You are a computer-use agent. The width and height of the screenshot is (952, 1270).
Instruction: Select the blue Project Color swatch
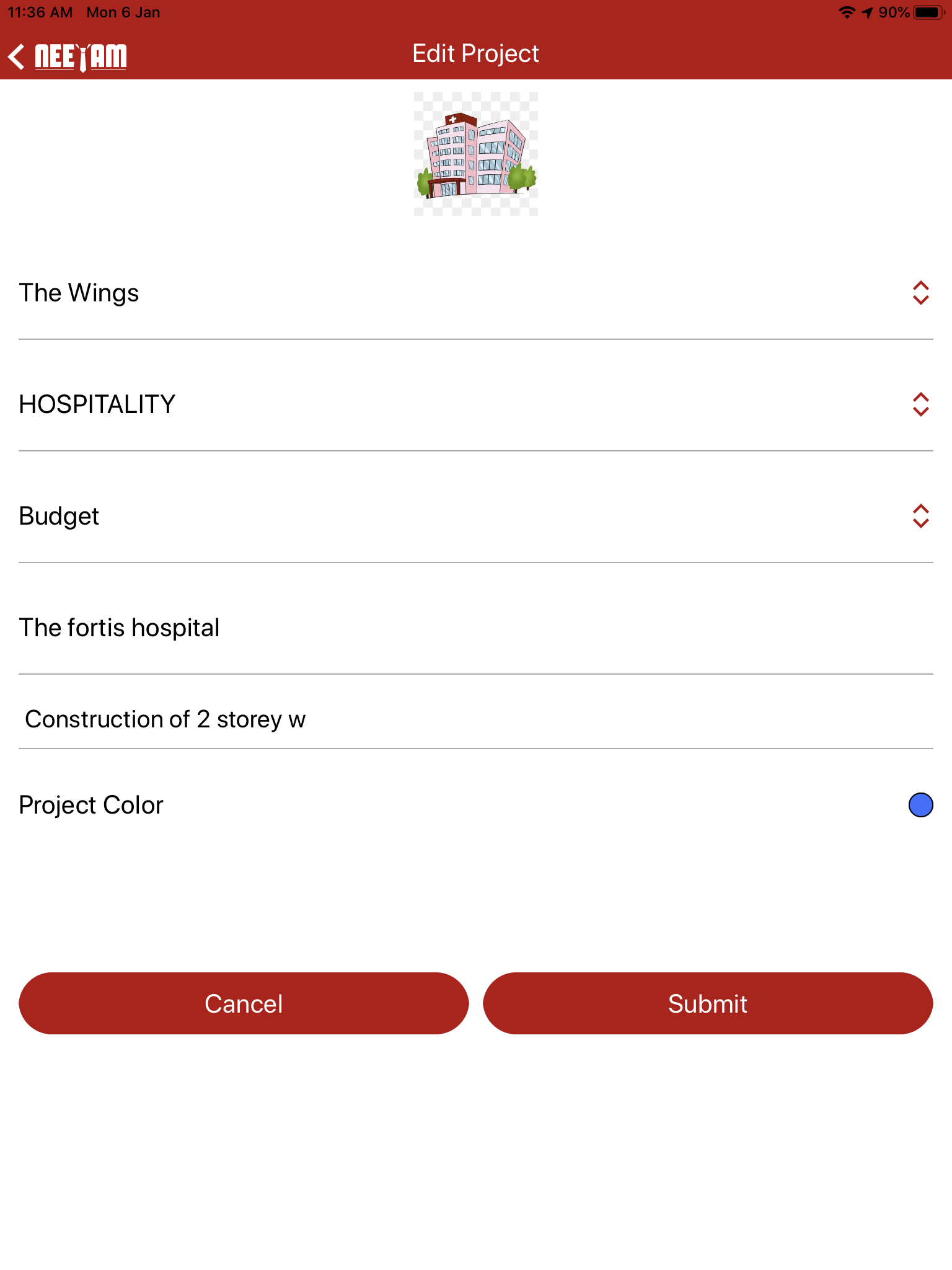[x=920, y=805]
